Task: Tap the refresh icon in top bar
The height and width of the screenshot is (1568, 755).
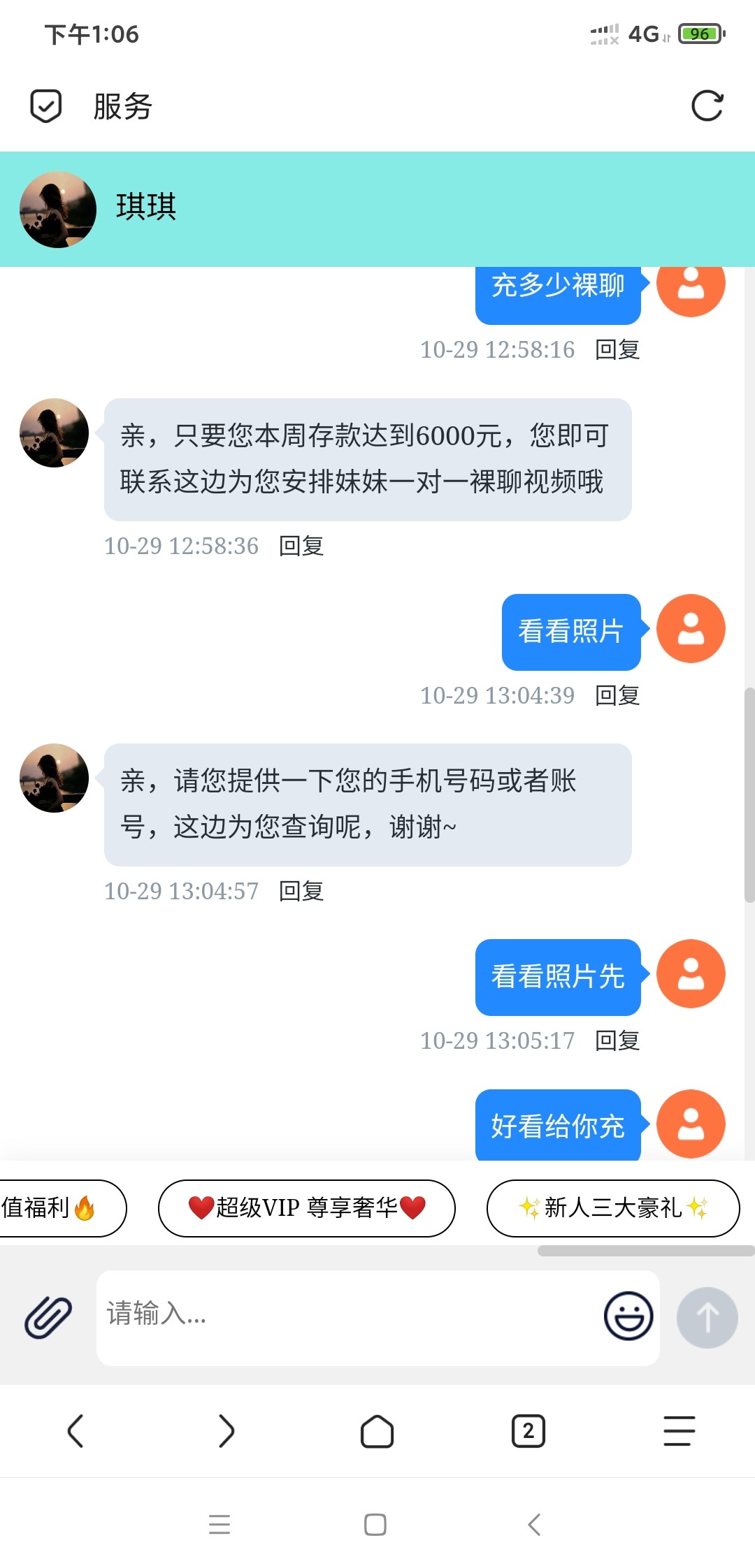Action: click(707, 106)
